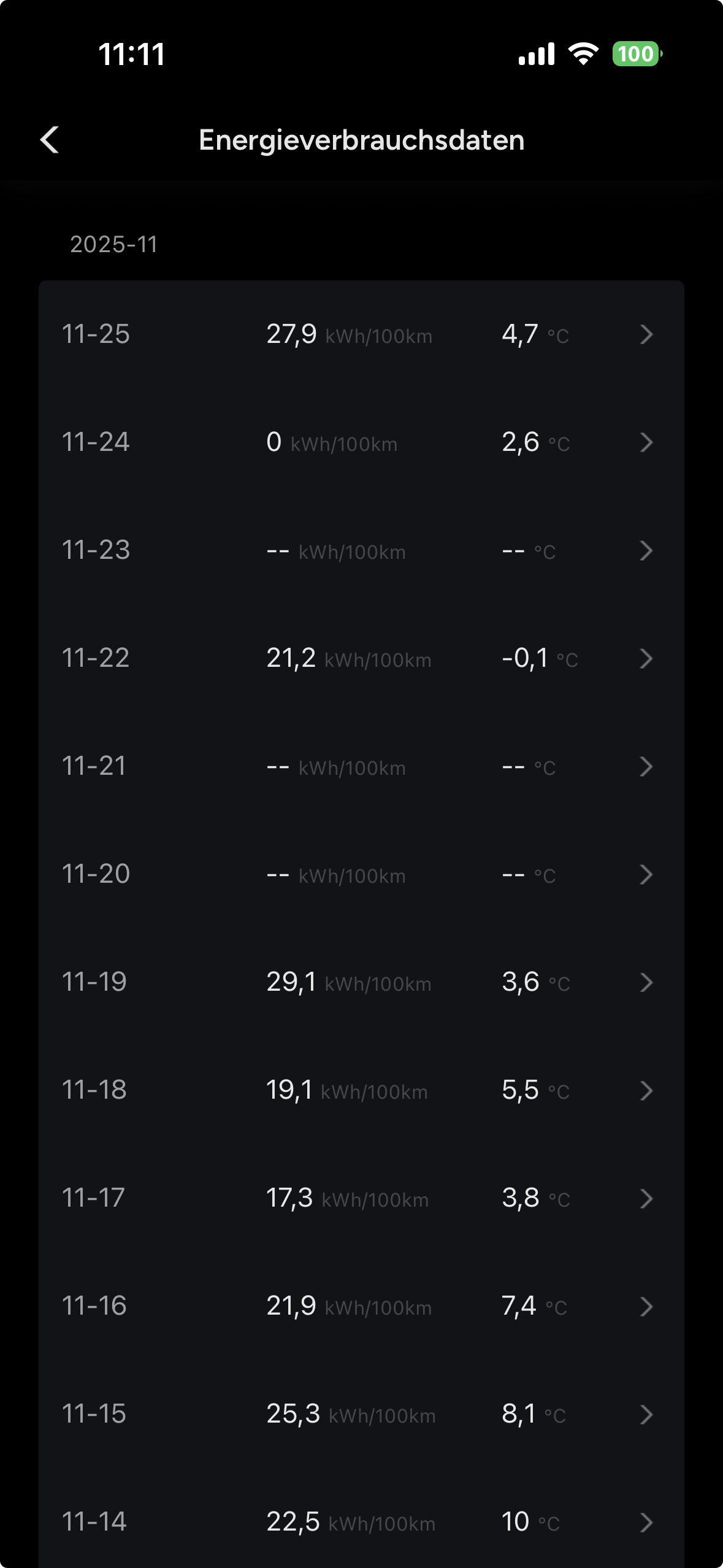723x1568 pixels.
Task: View details for 11-23
Action: pyautogui.click(x=361, y=551)
